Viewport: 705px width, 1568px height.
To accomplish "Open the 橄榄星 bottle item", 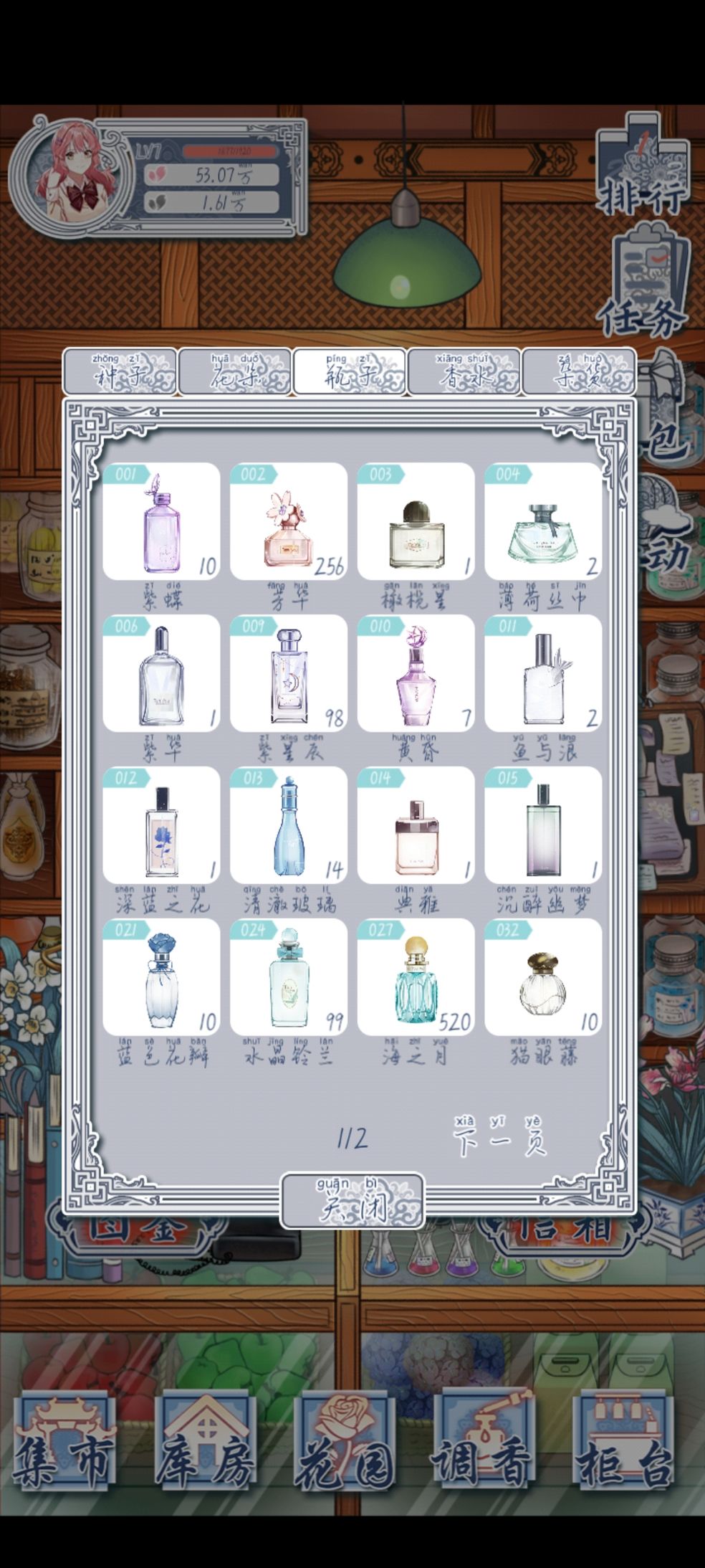I will tap(416, 521).
